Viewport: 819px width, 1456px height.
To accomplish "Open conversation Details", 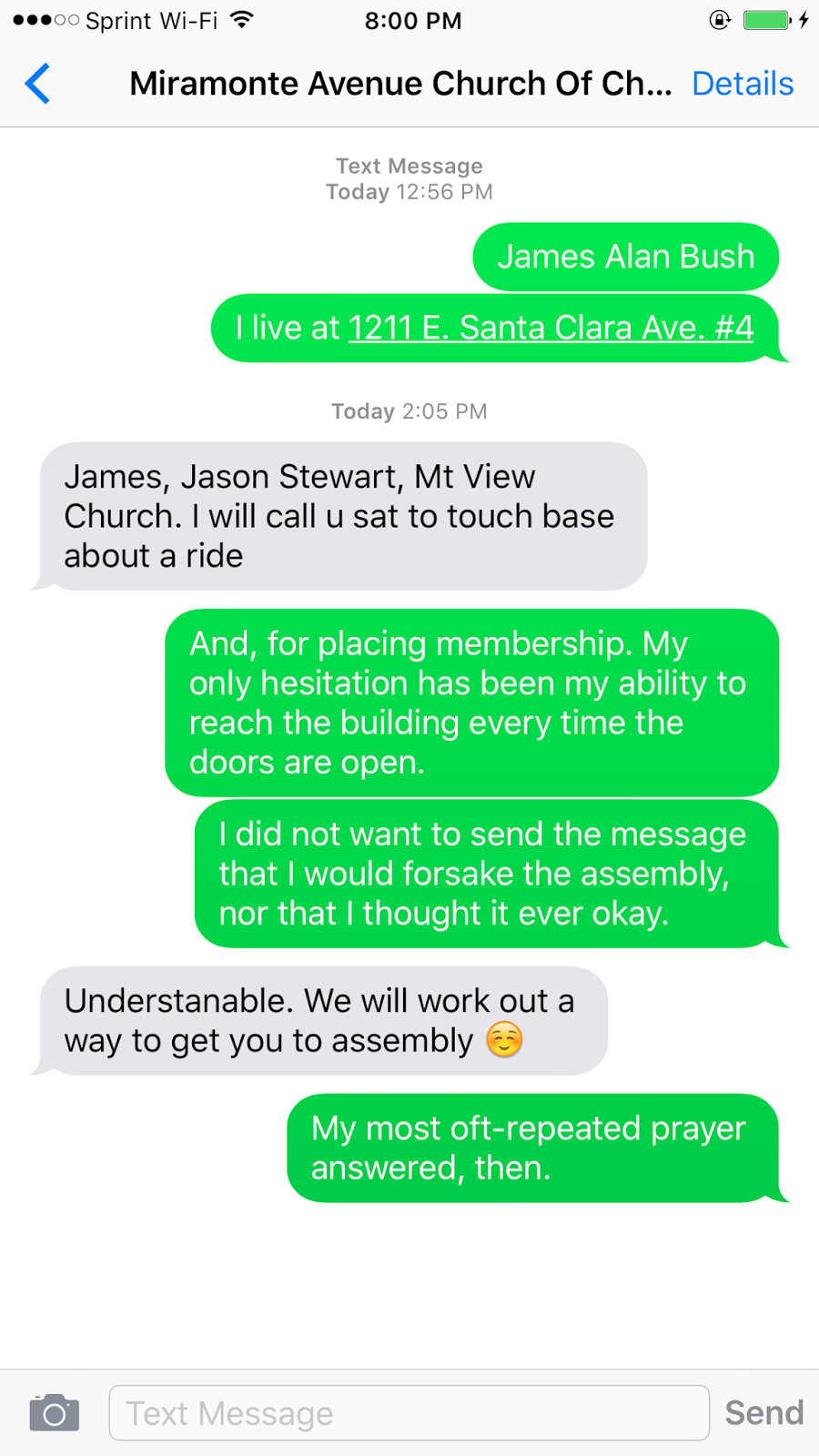I will (x=743, y=84).
